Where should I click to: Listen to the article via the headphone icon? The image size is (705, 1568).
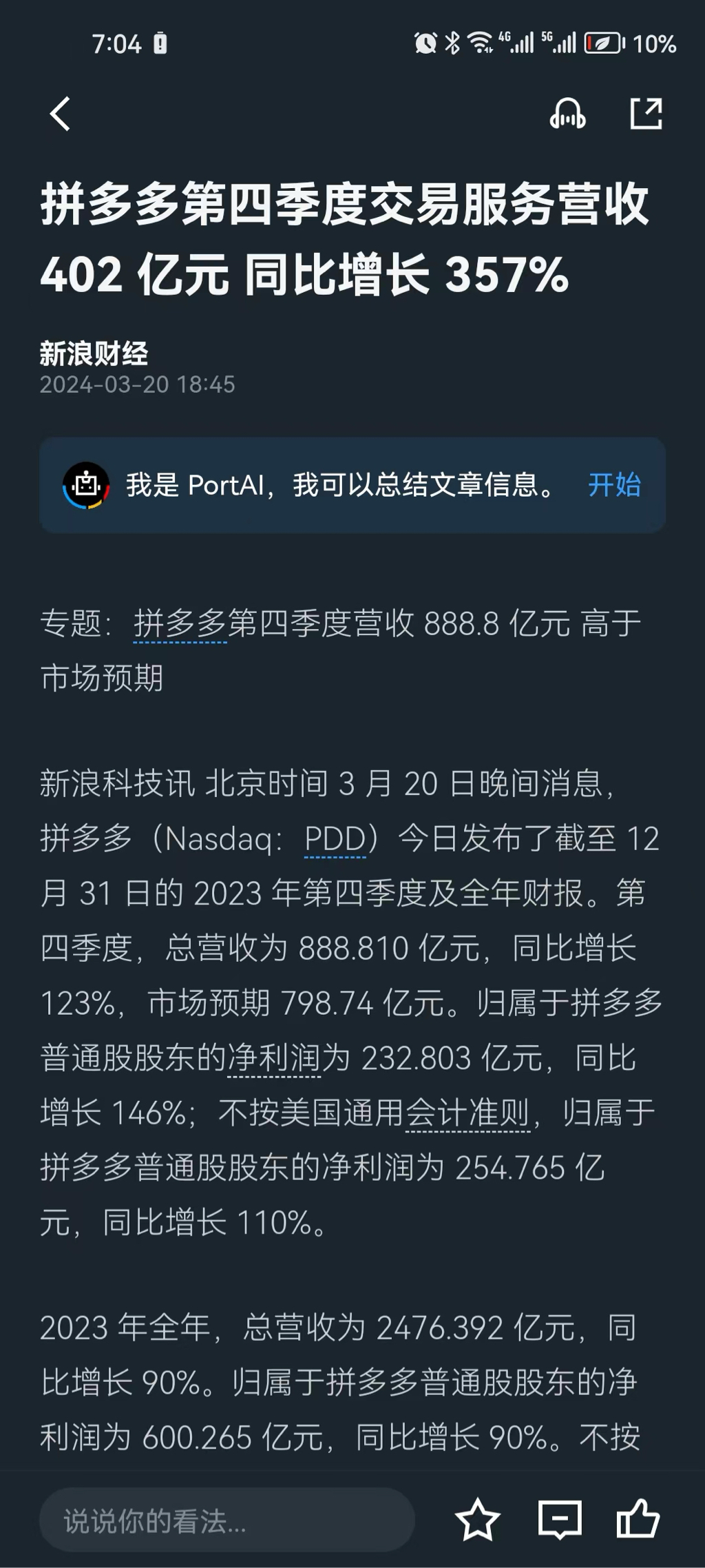coord(567,114)
